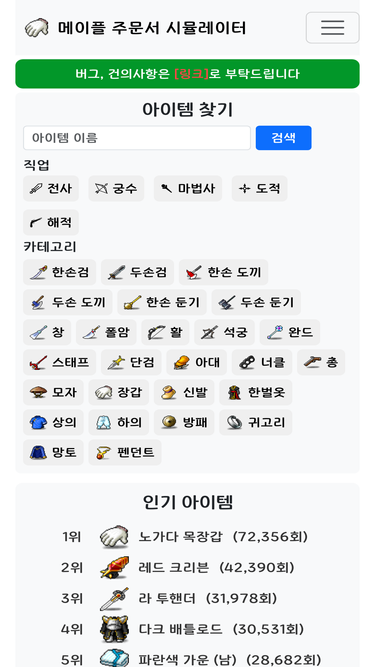The width and height of the screenshot is (375, 667).
Task: Filter by the 전사 job chip
Action: [51, 188]
